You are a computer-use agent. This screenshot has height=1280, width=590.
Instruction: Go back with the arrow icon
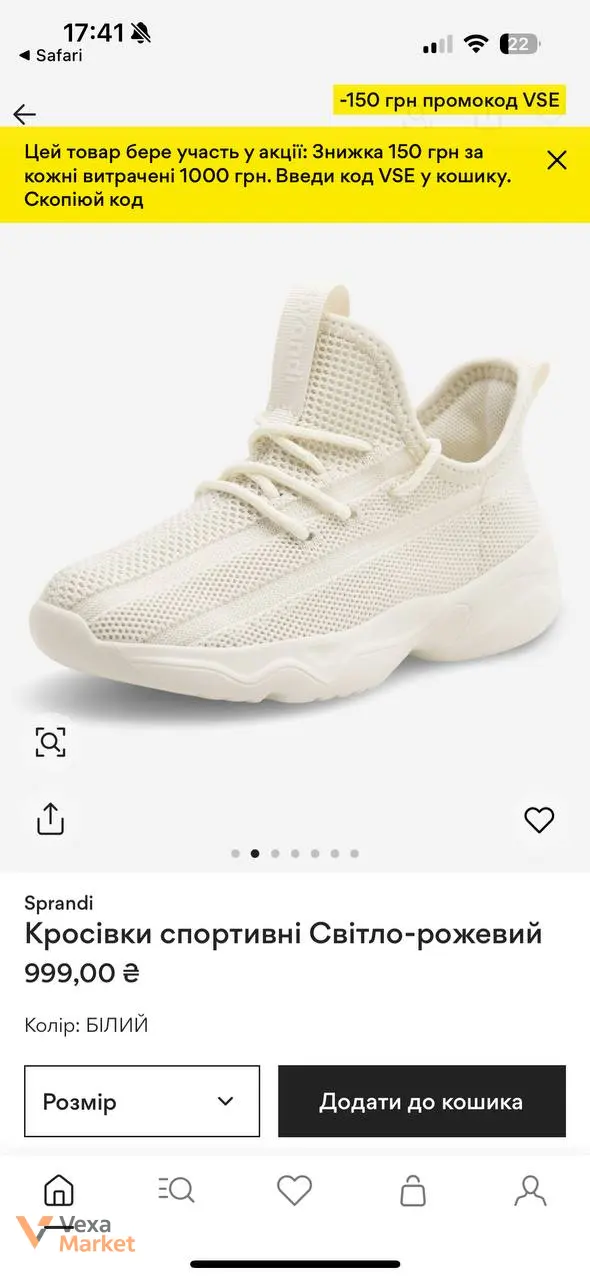pyautogui.click(x=24, y=114)
